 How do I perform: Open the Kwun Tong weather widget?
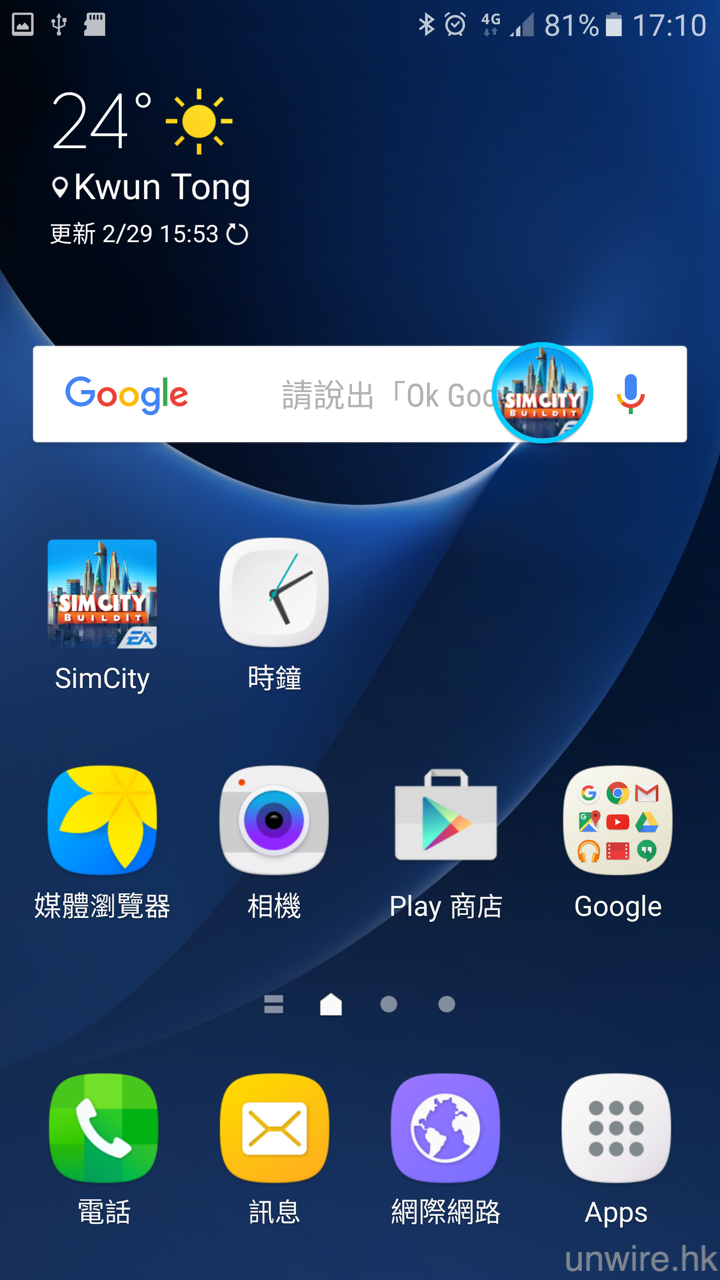(x=150, y=150)
